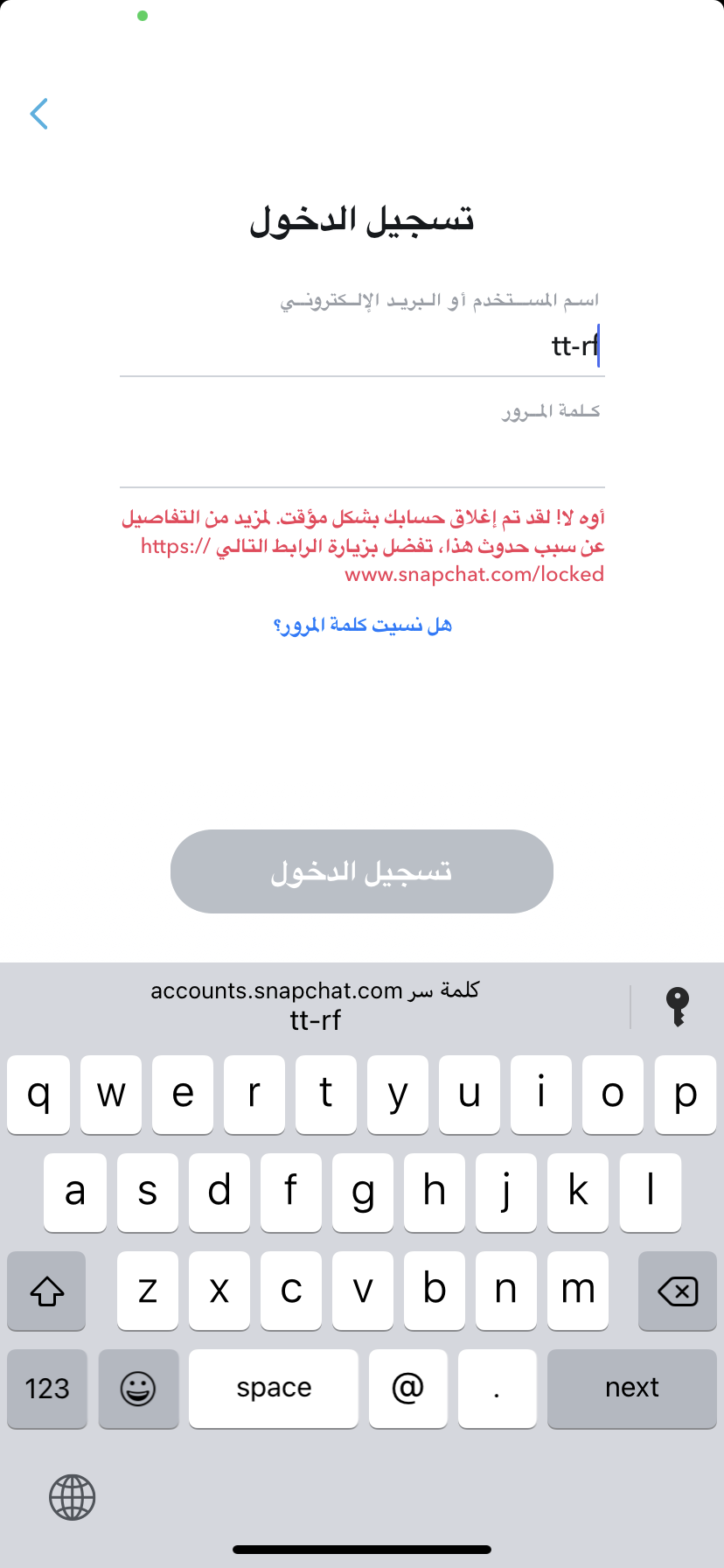Go back with the blue arrow

pos(39,114)
